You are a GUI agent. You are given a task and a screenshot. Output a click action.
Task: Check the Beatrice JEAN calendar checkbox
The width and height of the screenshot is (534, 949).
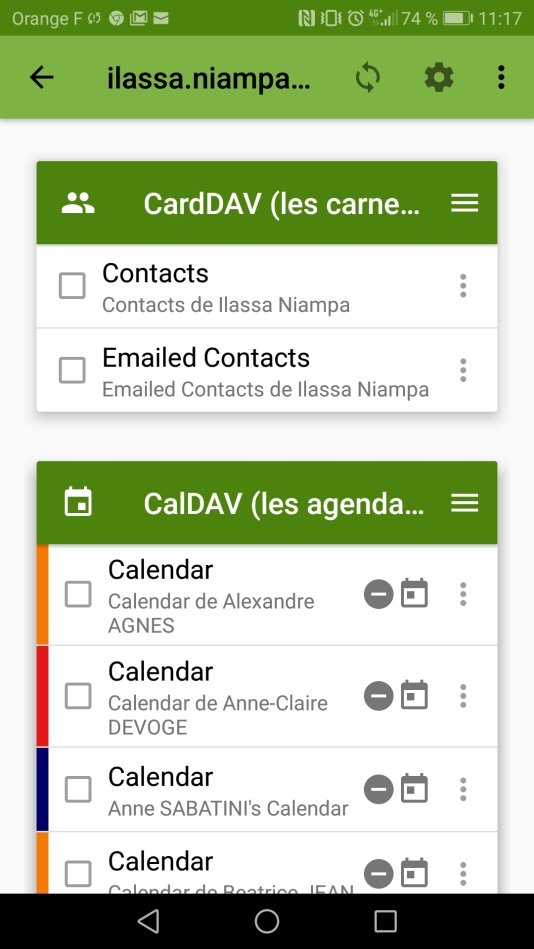78,874
